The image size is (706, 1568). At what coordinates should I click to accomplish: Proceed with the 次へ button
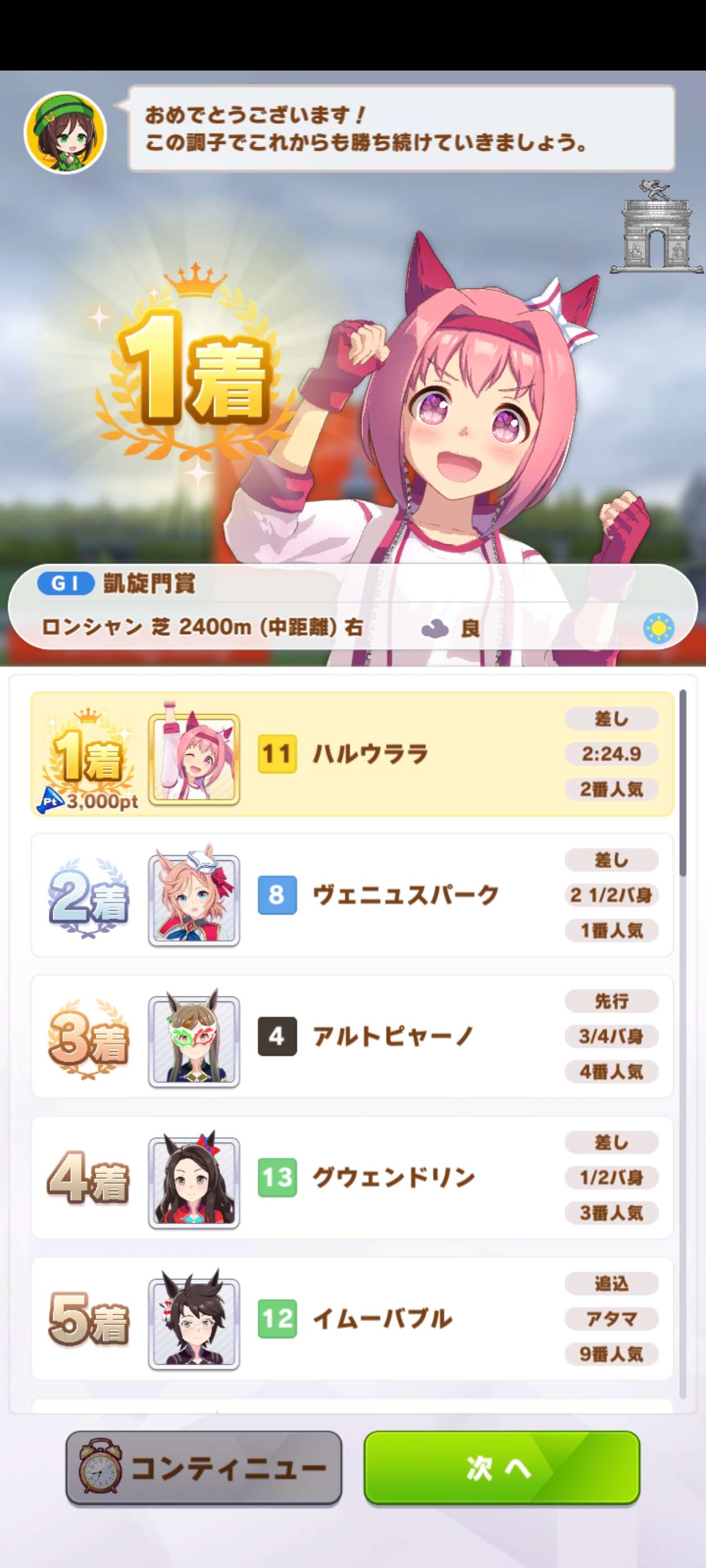pyautogui.click(x=501, y=1468)
